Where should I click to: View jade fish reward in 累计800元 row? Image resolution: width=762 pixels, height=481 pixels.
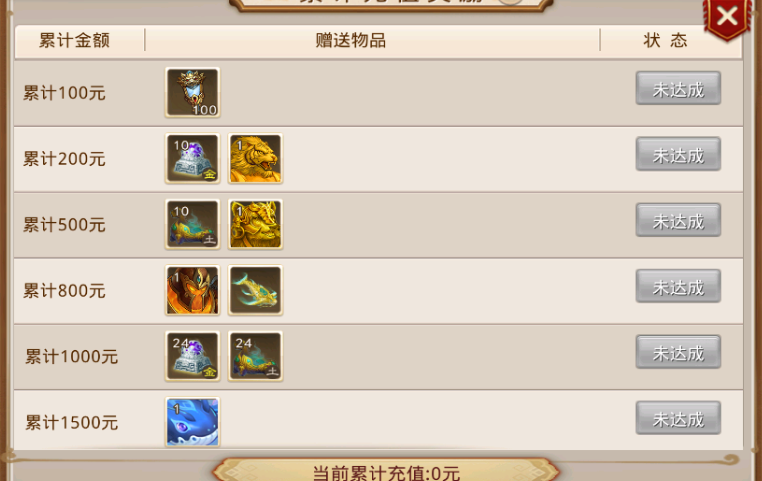tap(255, 291)
